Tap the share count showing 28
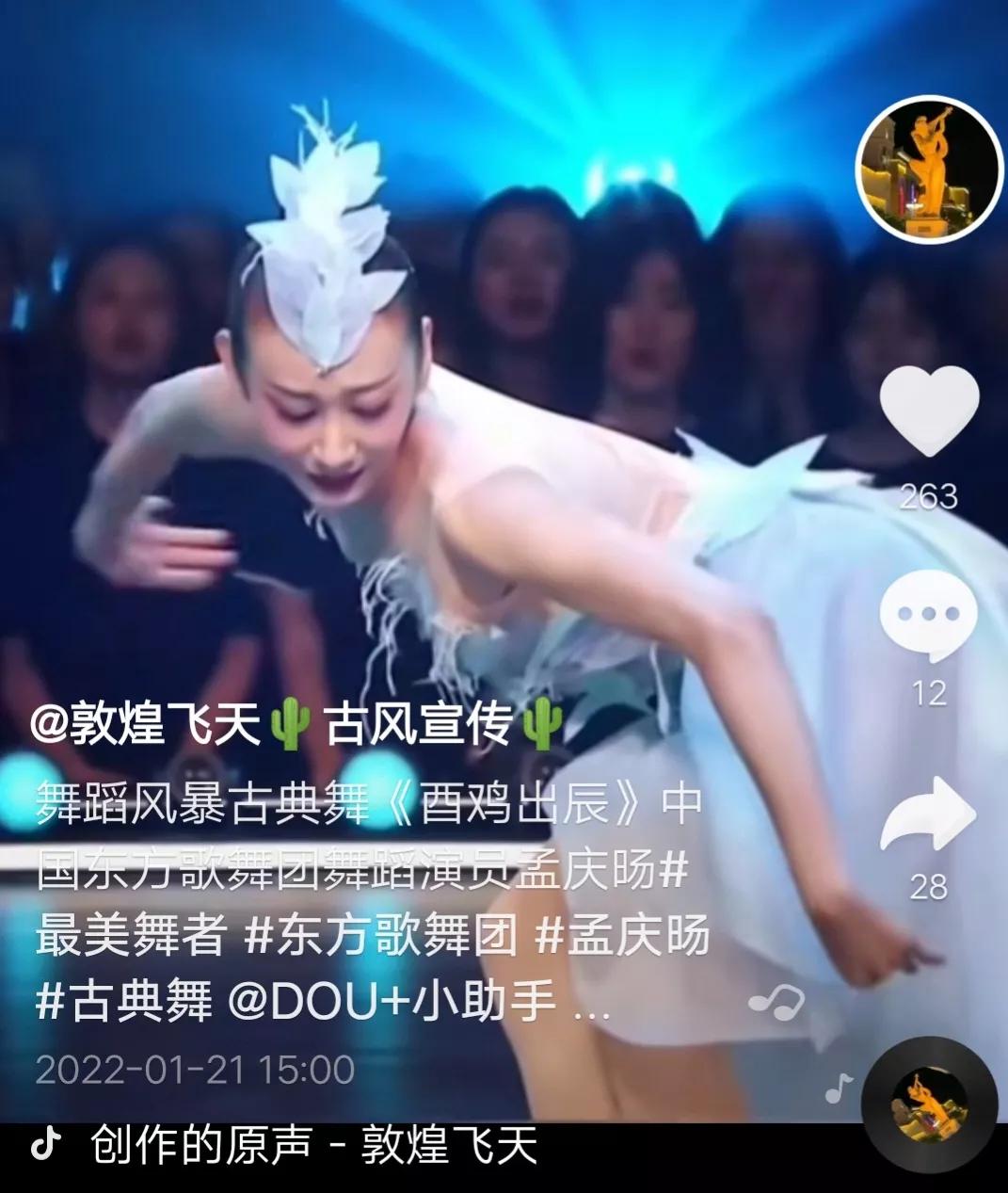Viewport: 1008px width, 1193px height. point(927,885)
